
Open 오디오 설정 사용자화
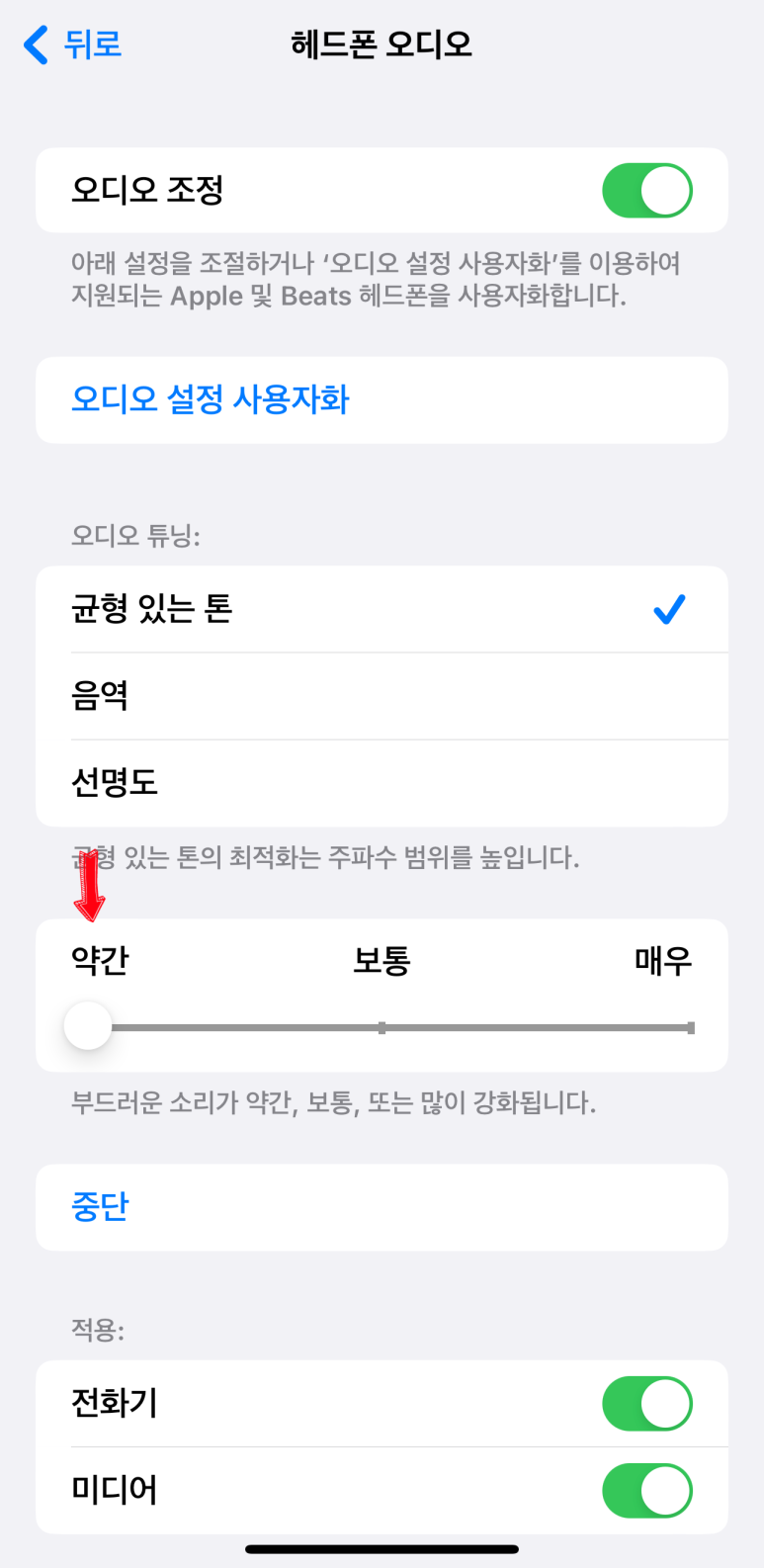210,399
